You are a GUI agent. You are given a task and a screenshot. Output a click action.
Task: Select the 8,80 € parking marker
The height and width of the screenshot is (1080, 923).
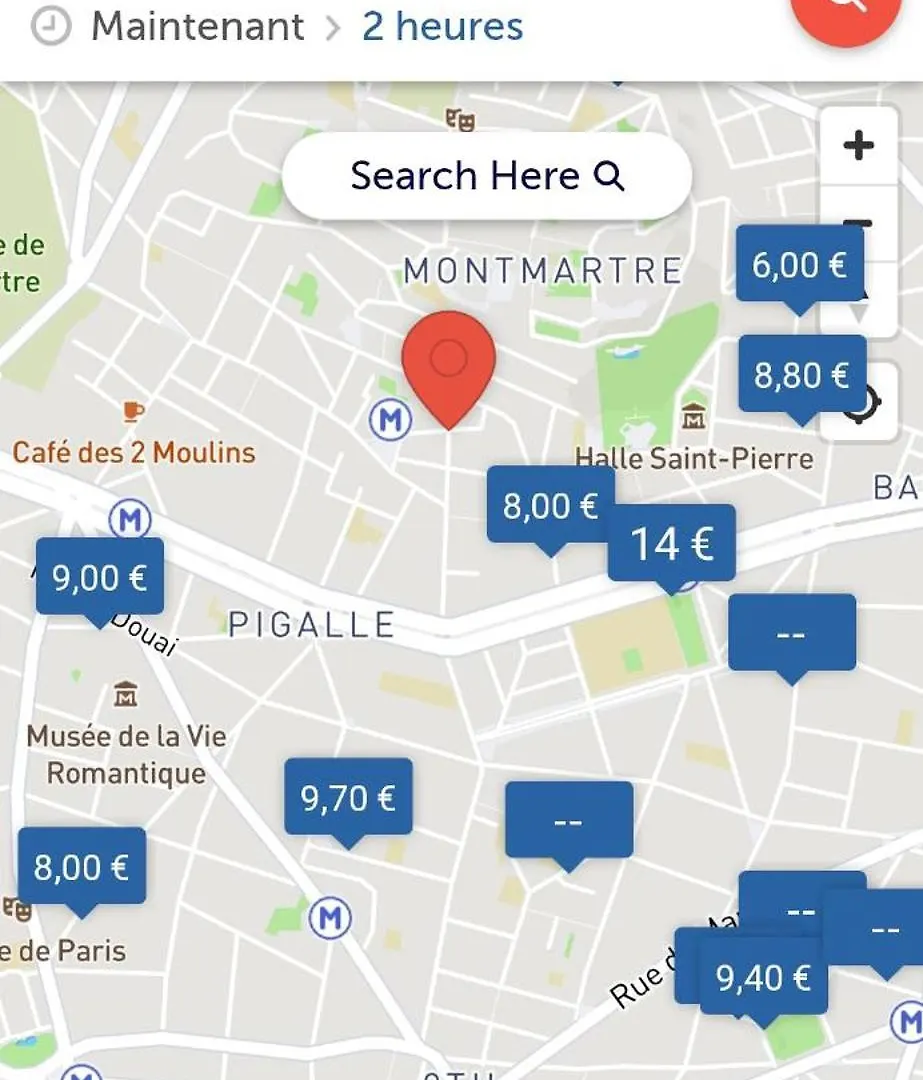(x=801, y=375)
